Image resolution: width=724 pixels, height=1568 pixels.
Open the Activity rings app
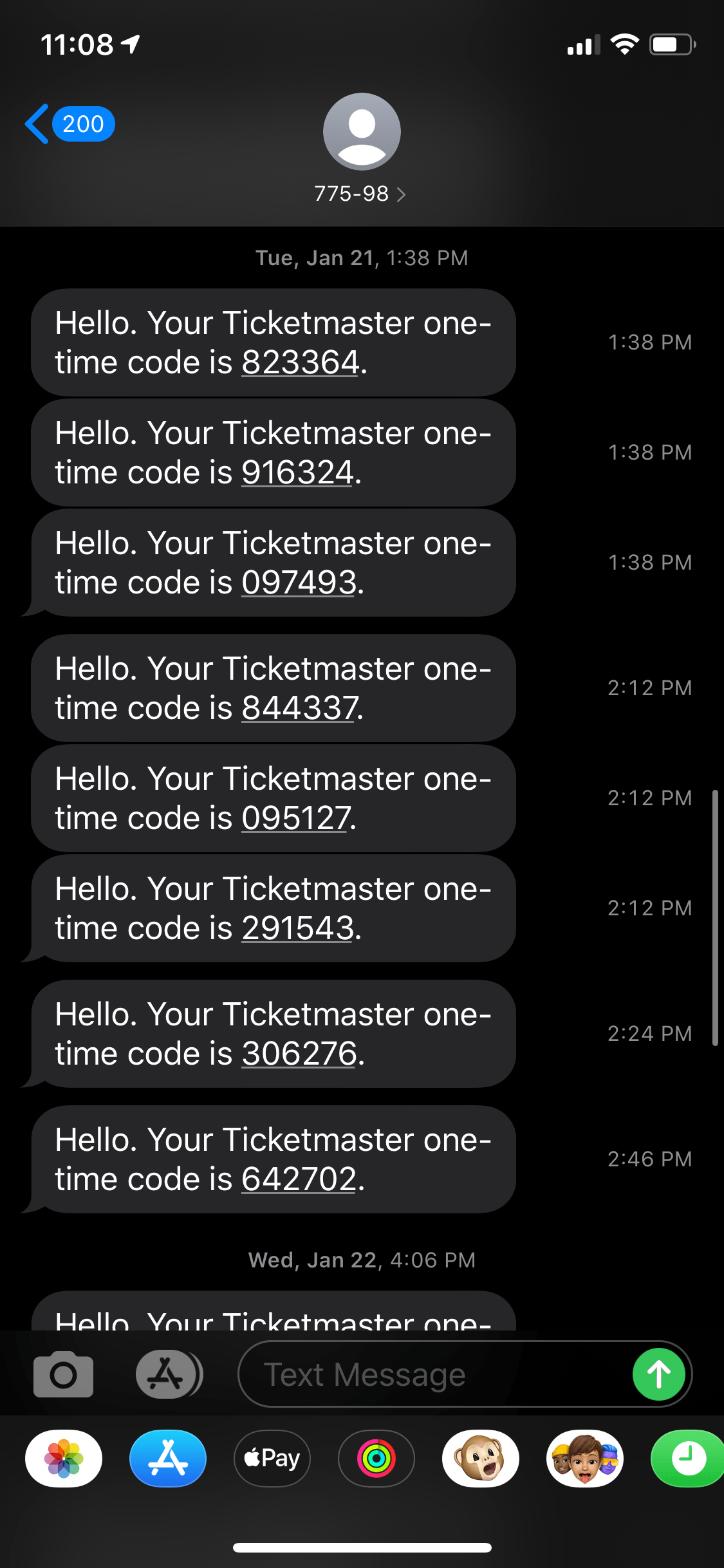click(376, 1459)
